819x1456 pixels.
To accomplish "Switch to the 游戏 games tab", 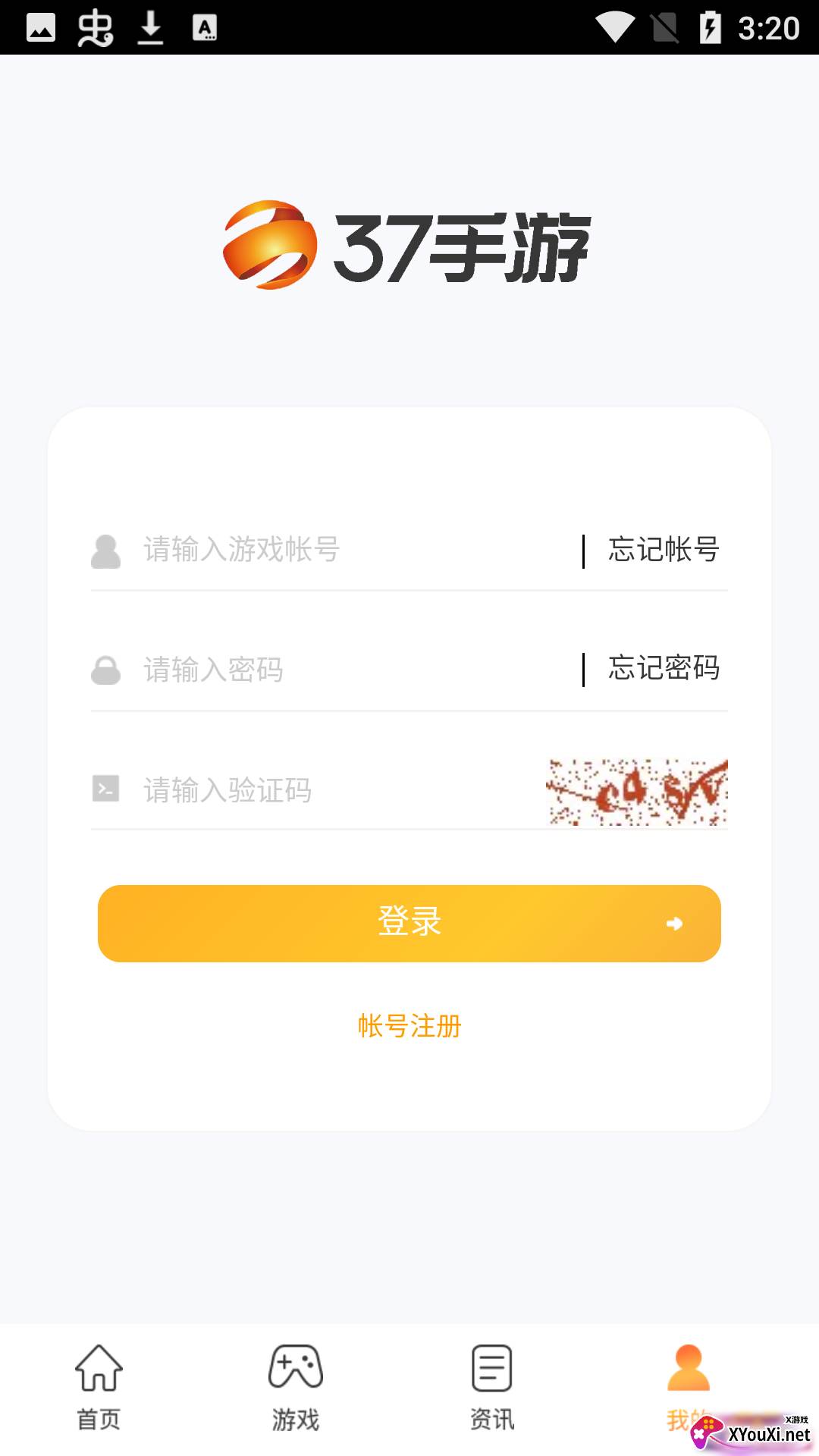I will 296,1386.
